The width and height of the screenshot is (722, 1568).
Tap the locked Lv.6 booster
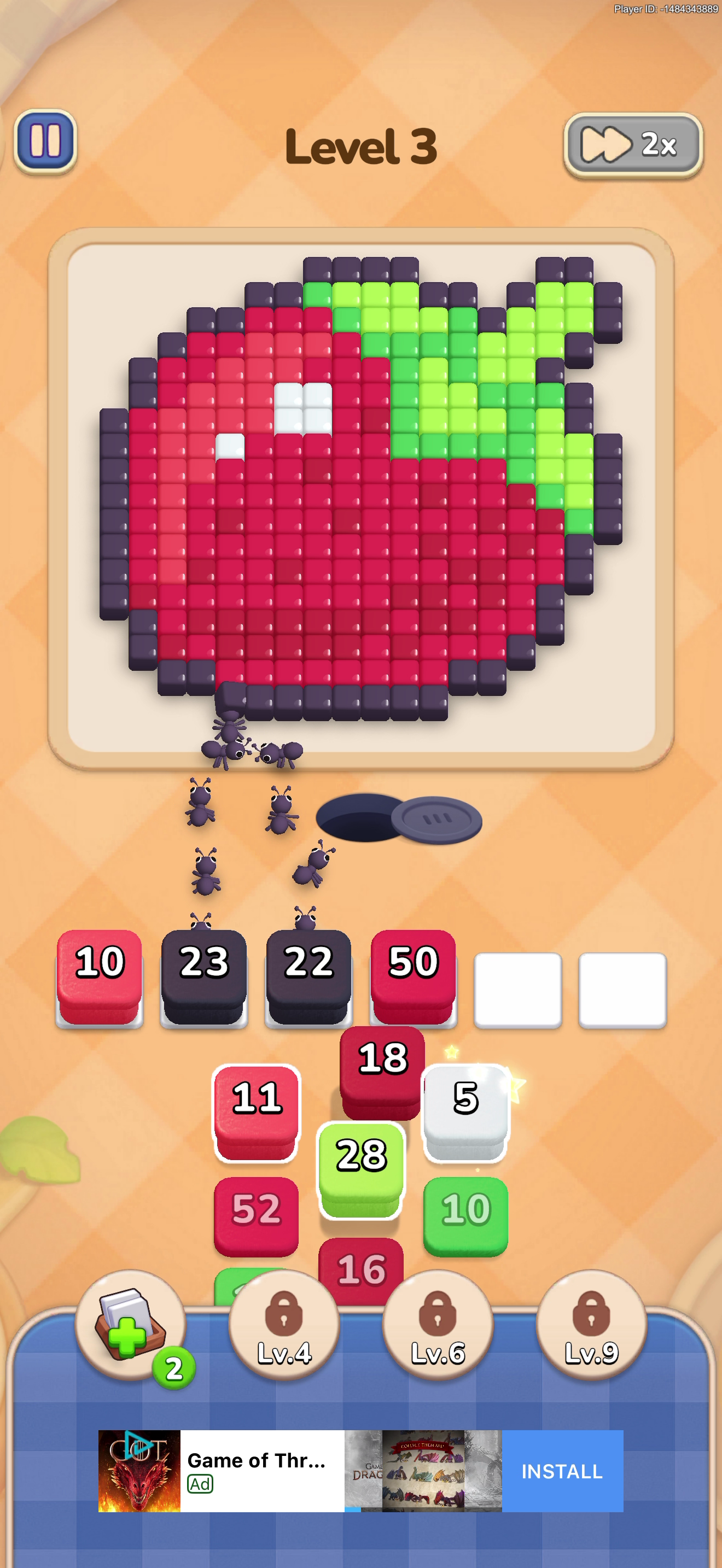438,1325
